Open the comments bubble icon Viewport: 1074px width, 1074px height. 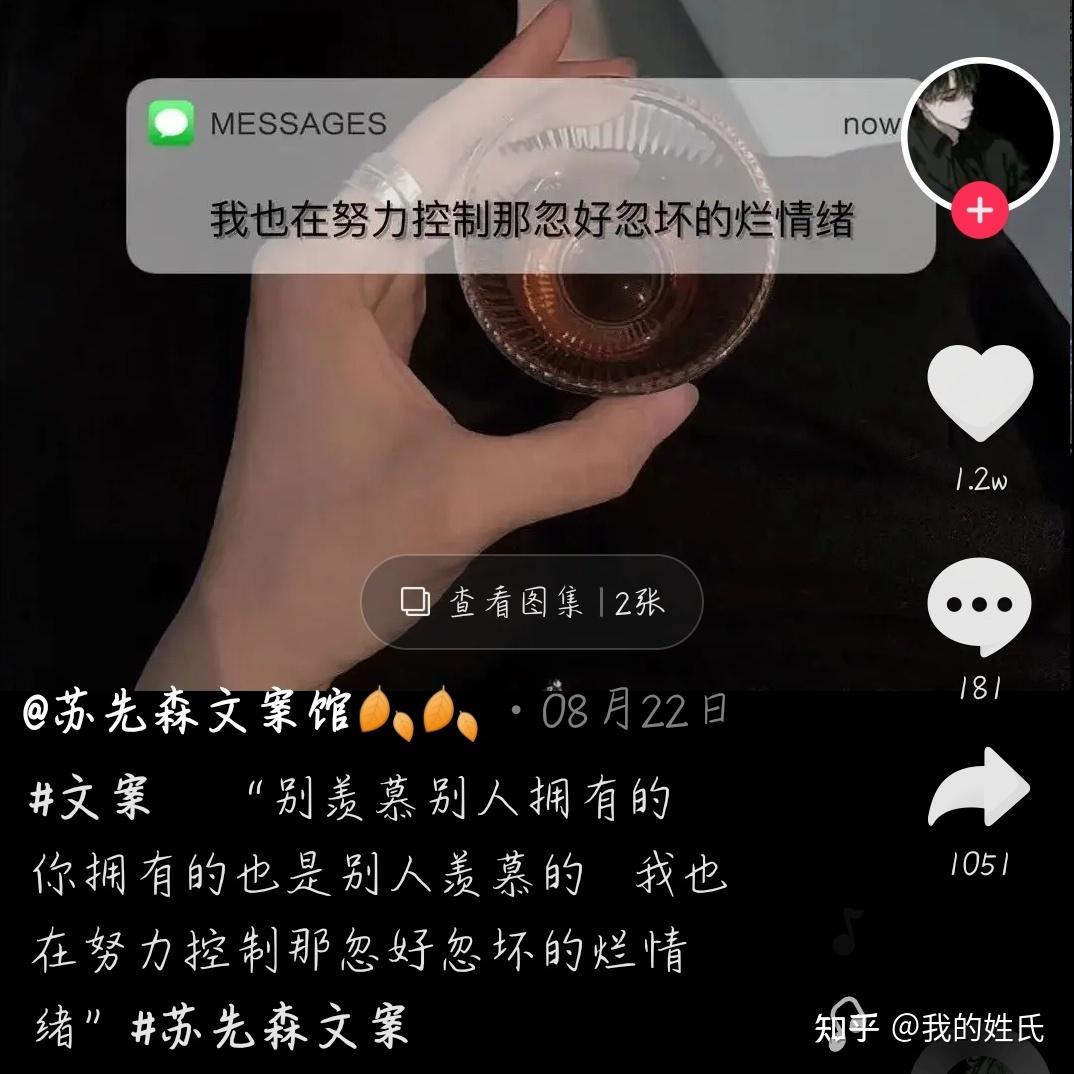tap(979, 607)
